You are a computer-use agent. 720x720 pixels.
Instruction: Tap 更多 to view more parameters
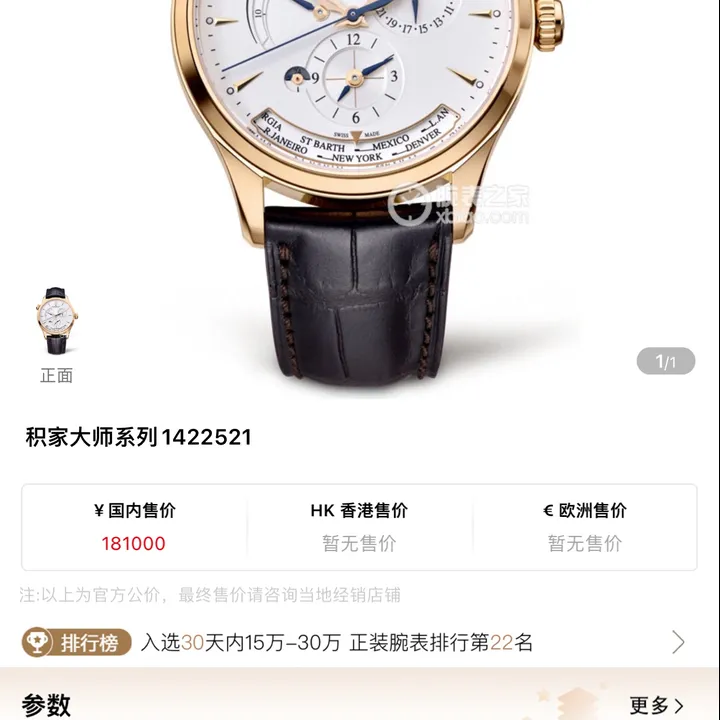656,706
